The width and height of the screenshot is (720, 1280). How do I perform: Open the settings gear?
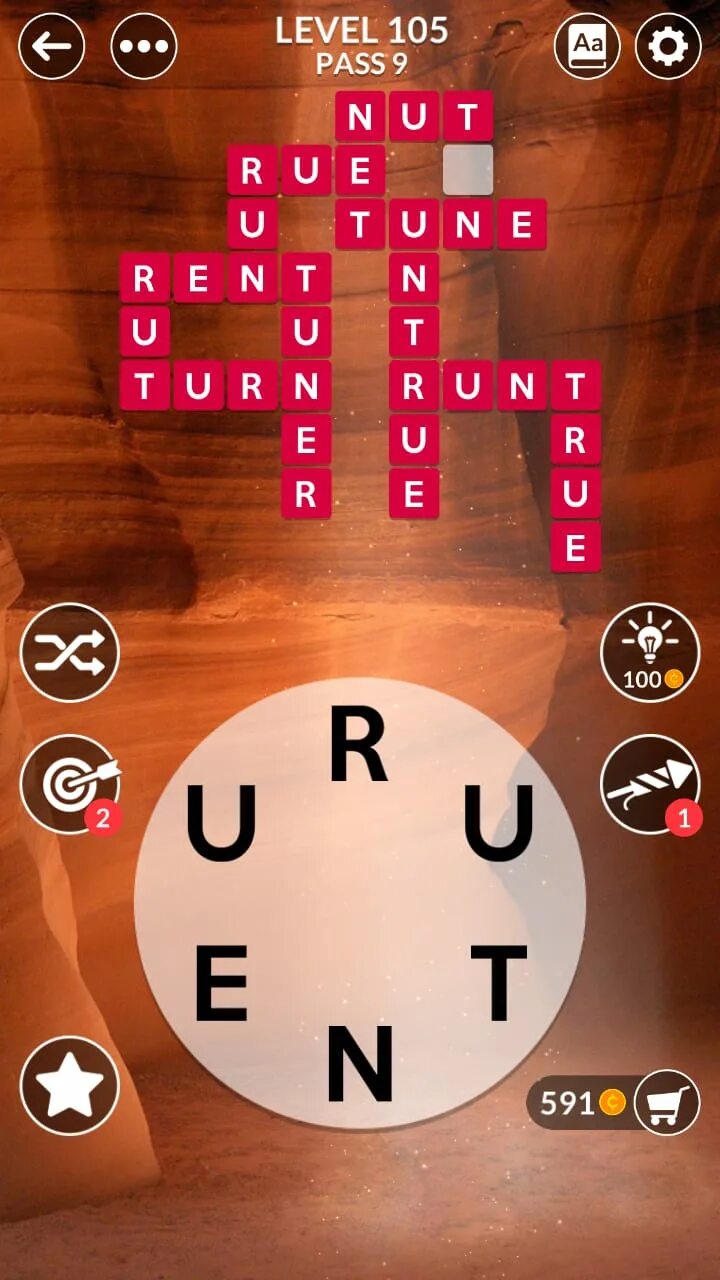click(668, 46)
